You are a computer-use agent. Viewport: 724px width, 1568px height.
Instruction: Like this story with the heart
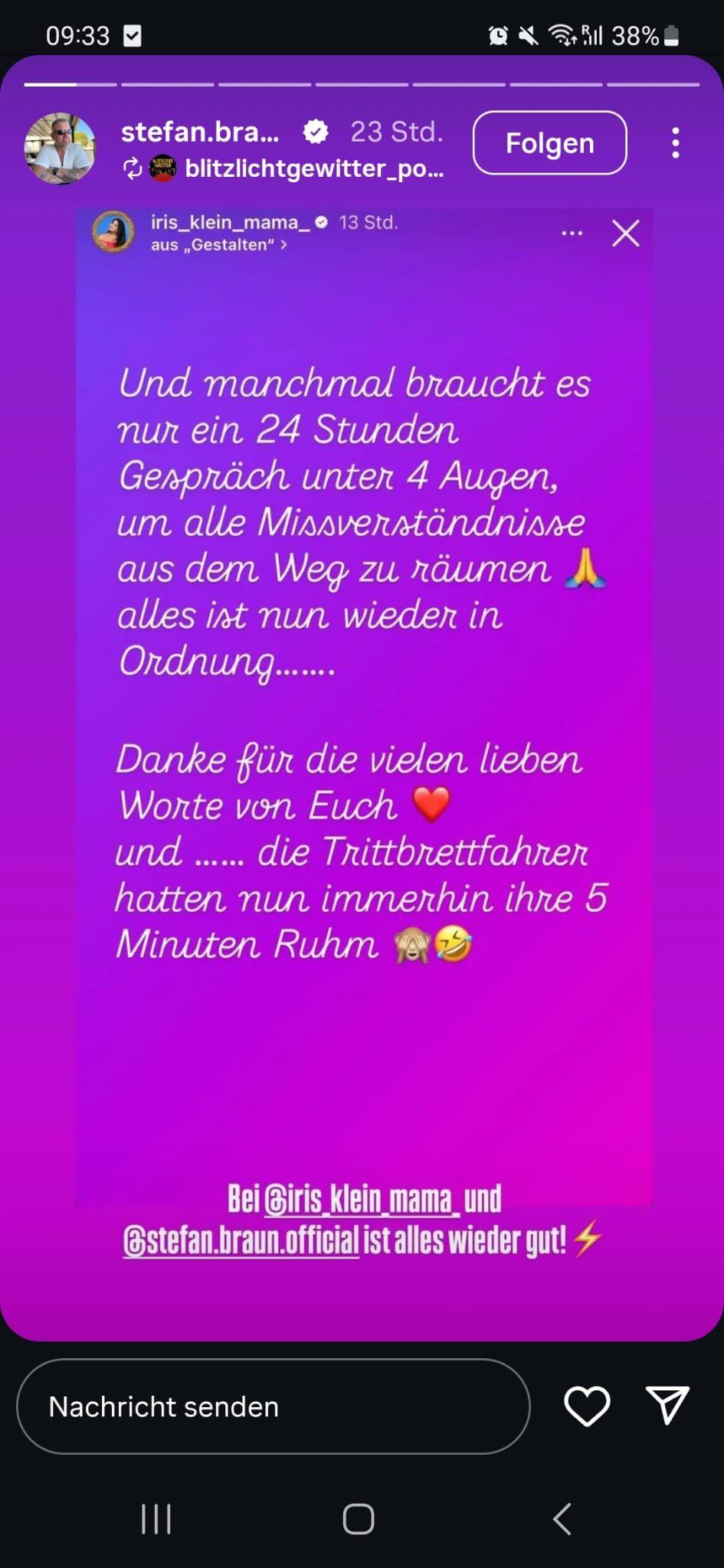587,1406
